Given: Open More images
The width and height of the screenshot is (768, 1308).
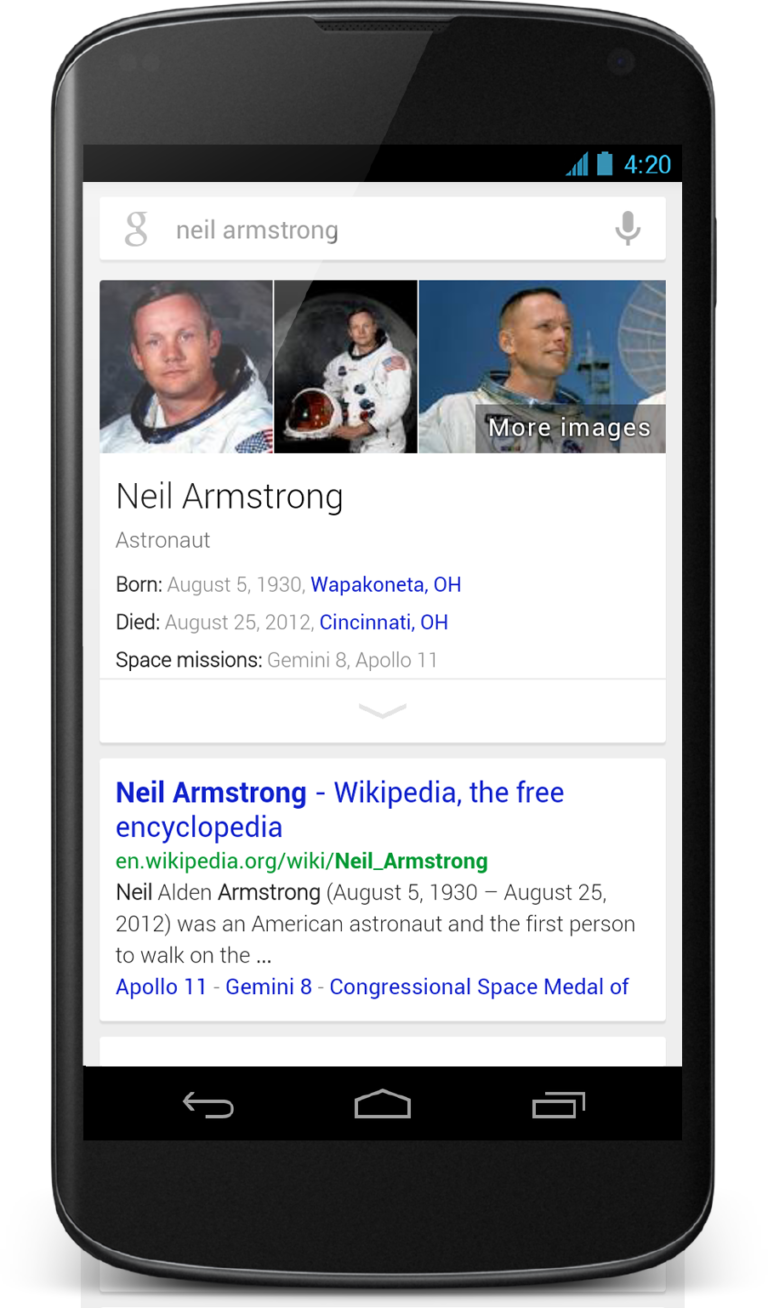Looking at the screenshot, I should pyautogui.click(x=568, y=428).
